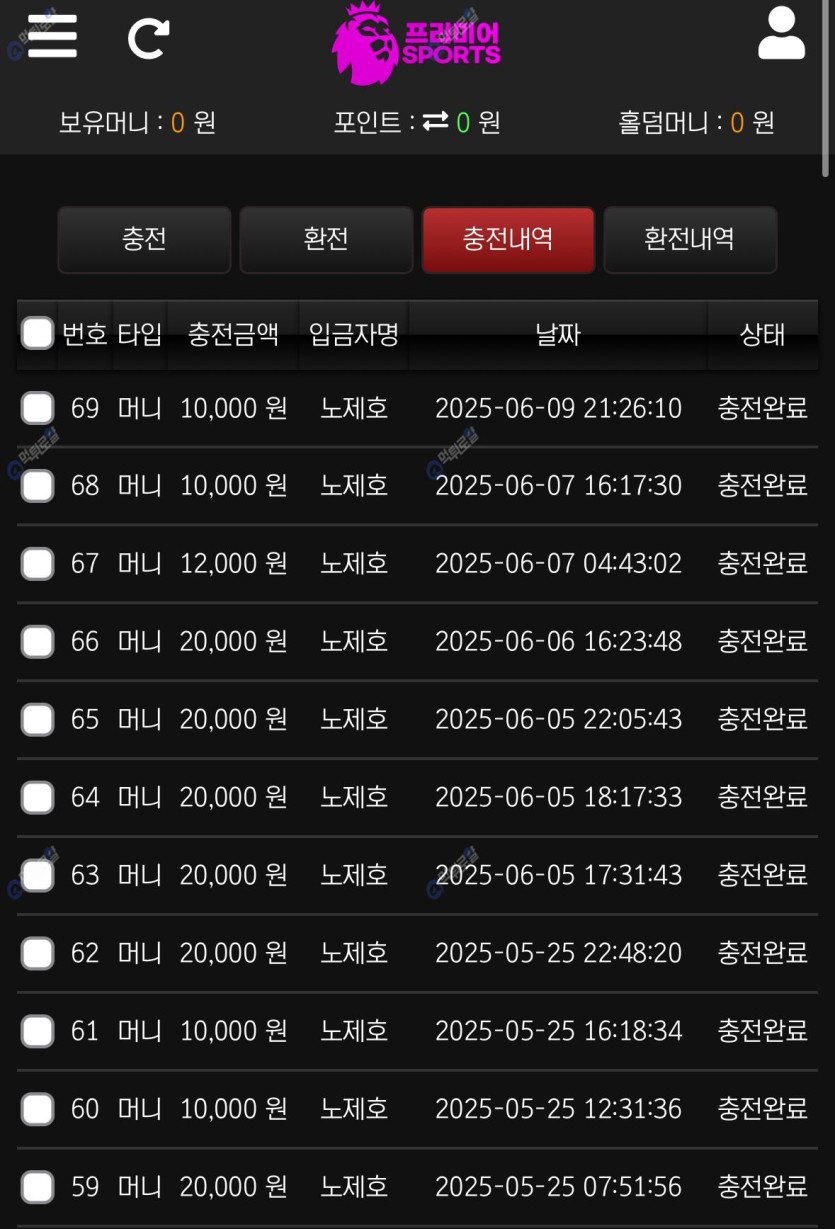Image resolution: width=835 pixels, height=1229 pixels.
Task: Tick the checkbox for entry 60
Action: [x=38, y=1109]
